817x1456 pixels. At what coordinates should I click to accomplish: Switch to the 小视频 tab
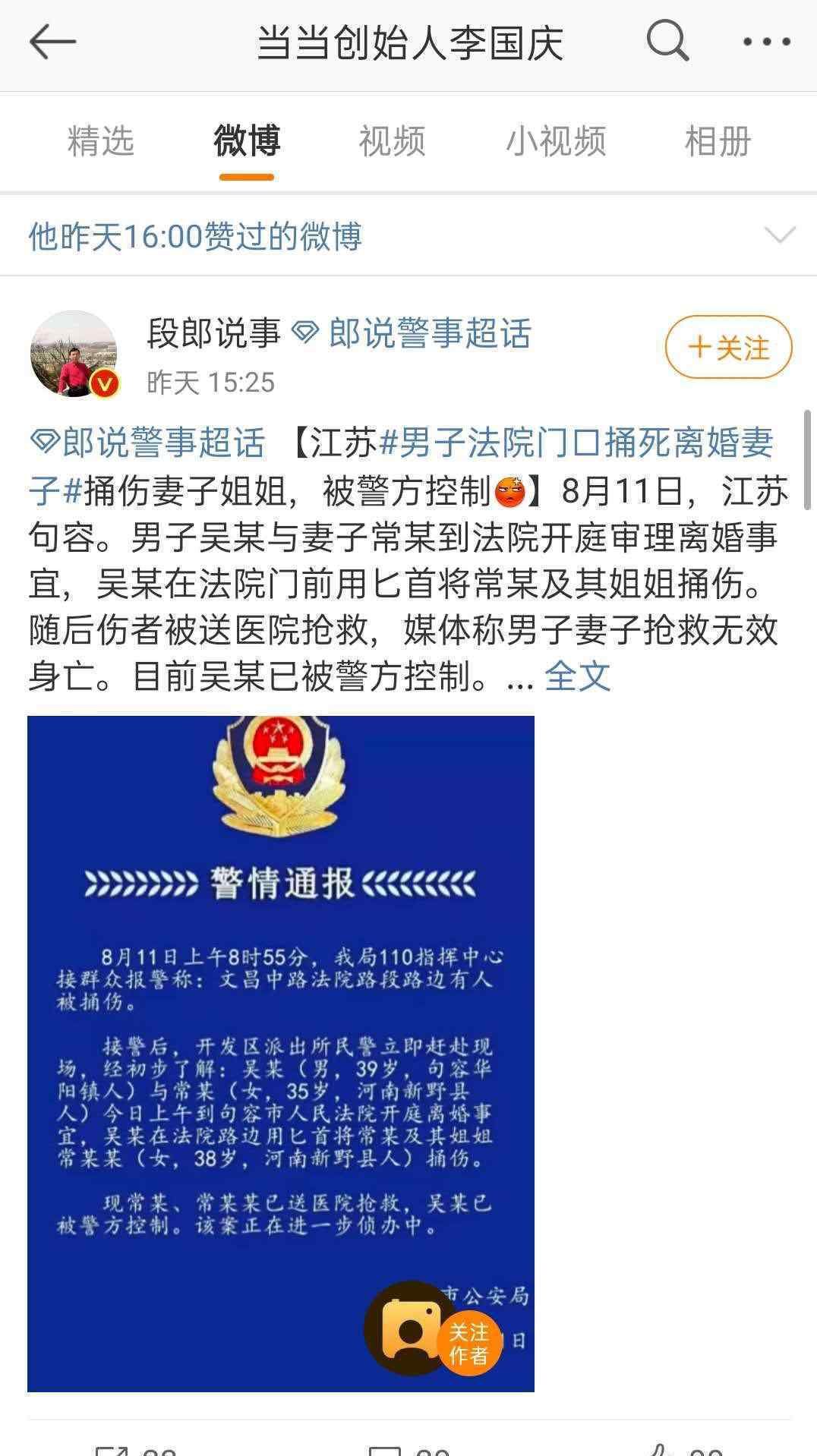point(556,141)
